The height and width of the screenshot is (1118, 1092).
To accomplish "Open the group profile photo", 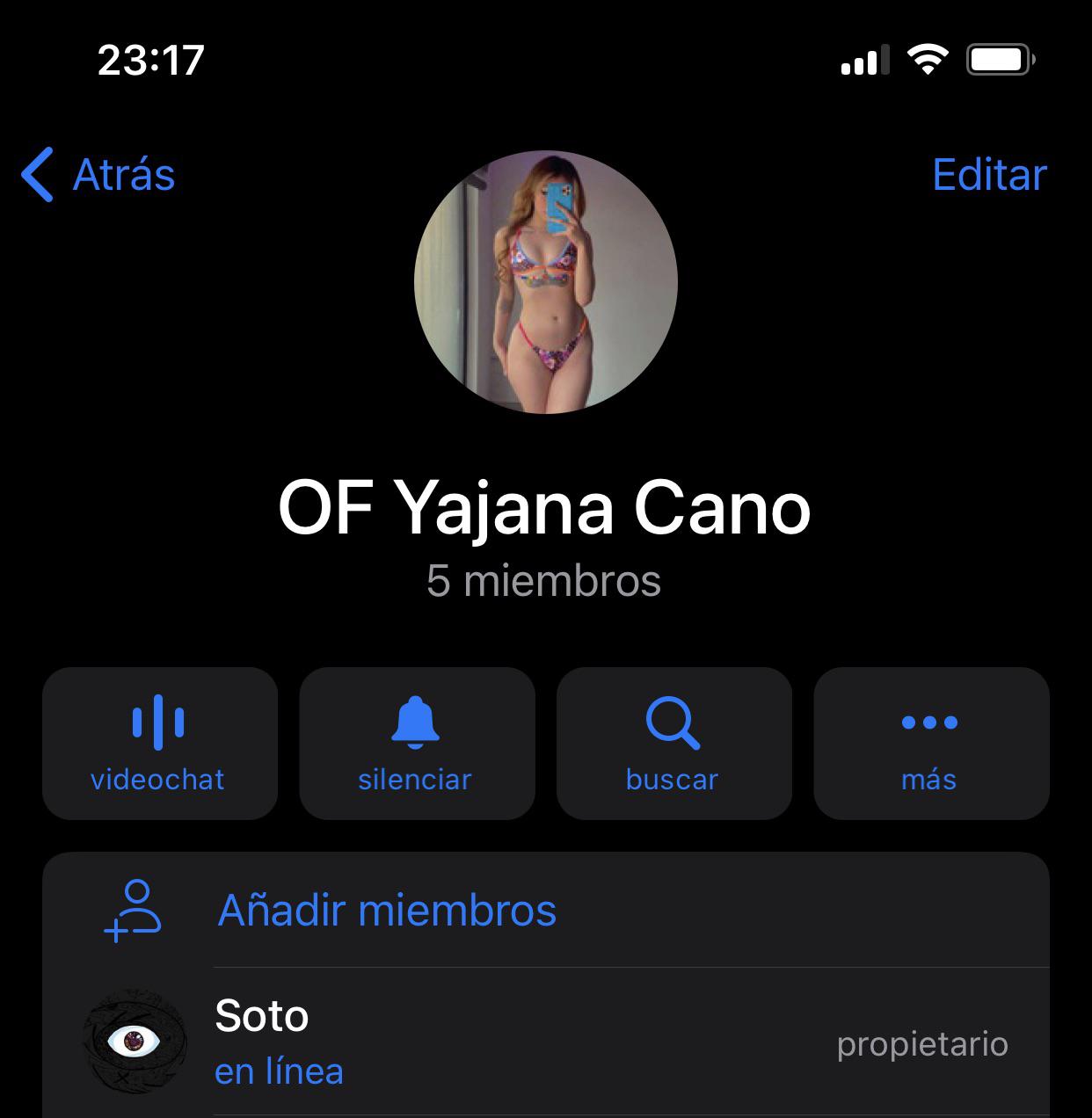I will pyautogui.click(x=545, y=282).
